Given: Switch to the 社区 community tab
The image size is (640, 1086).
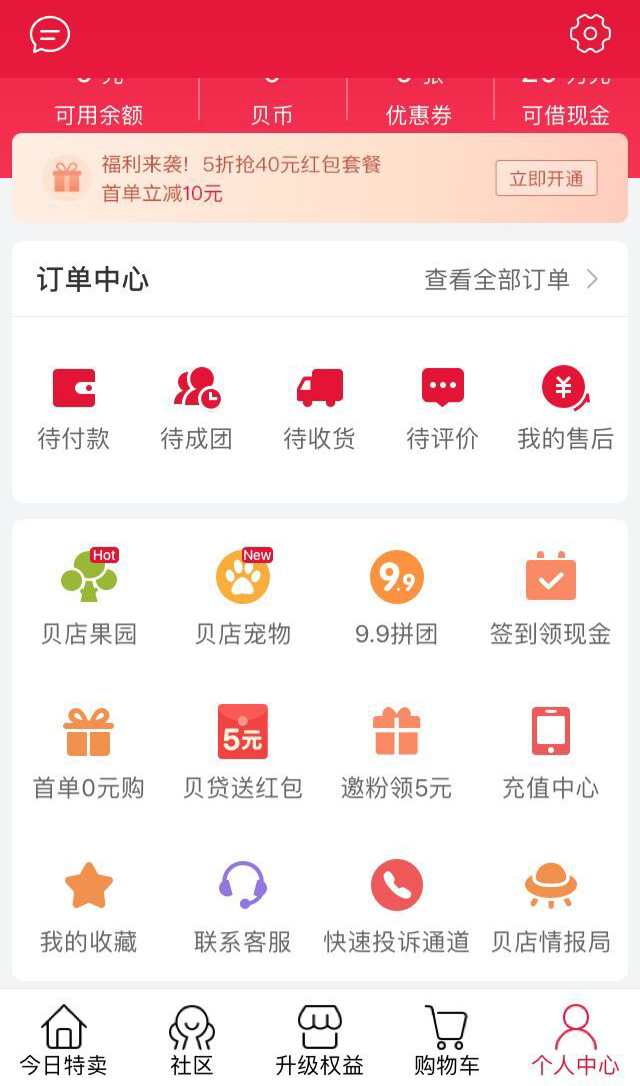Looking at the screenshot, I should pos(192,1040).
